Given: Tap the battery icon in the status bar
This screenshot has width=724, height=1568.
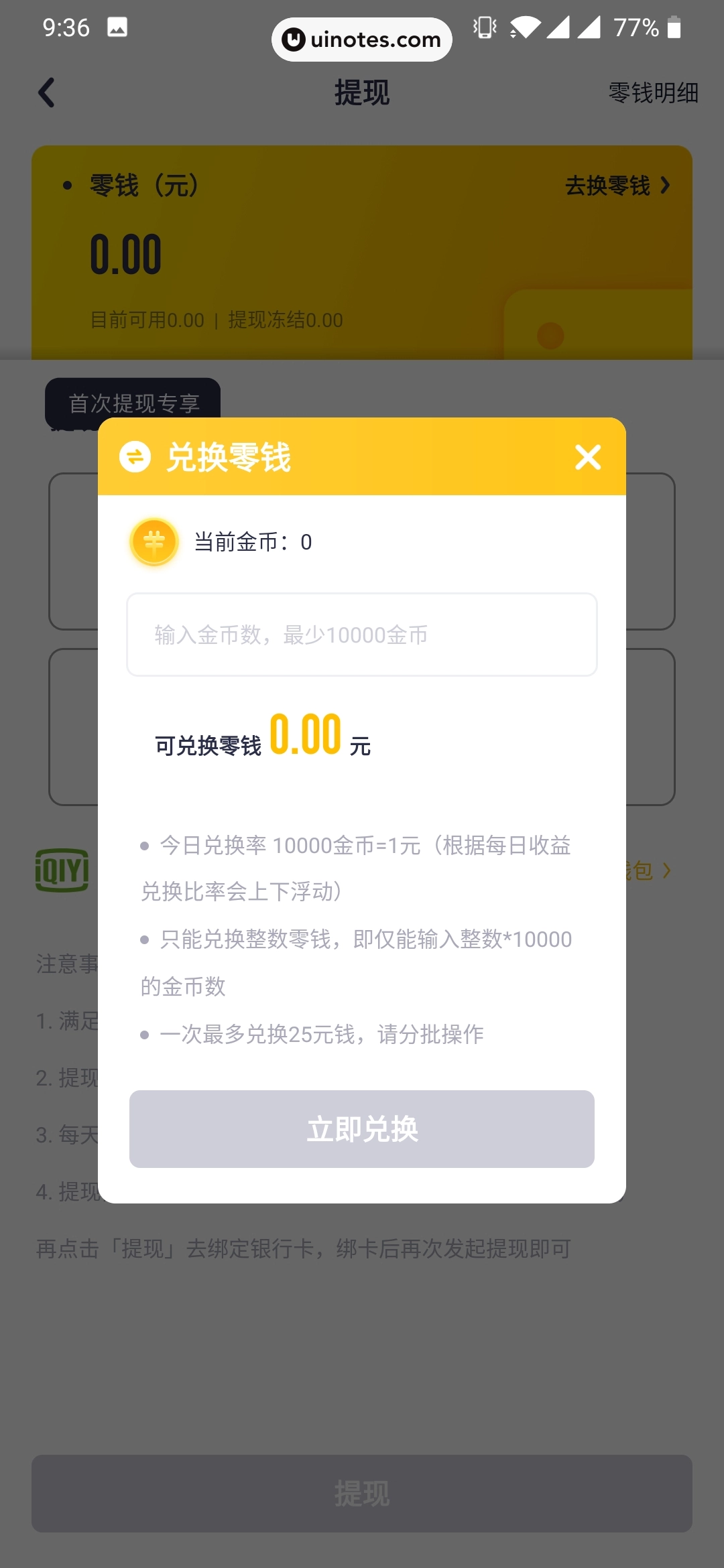Looking at the screenshot, I should tap(673, 27).
